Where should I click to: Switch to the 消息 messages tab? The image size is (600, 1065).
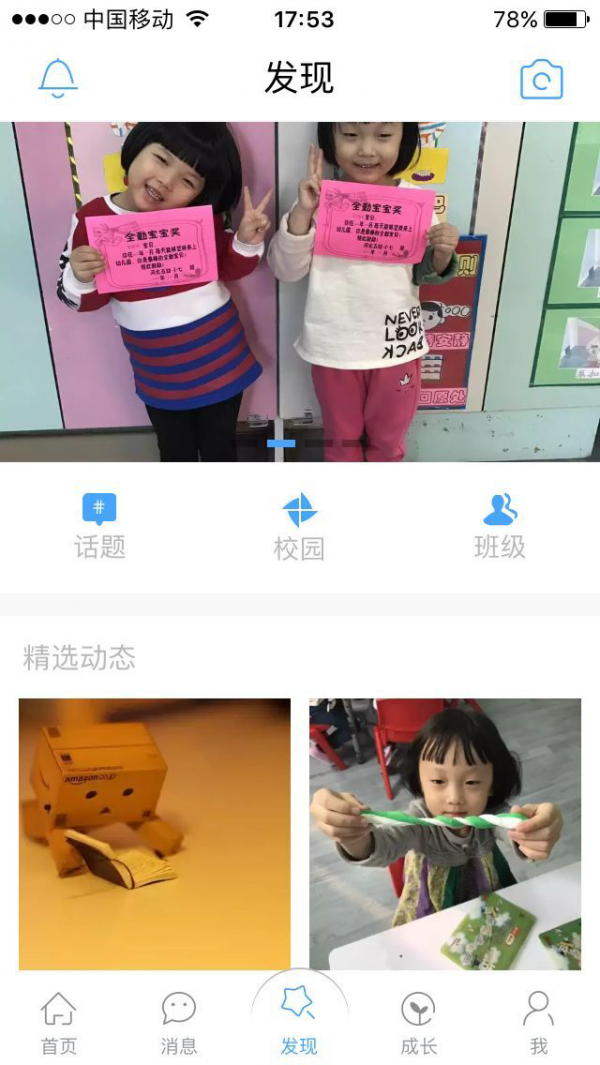pos(179,1024)
